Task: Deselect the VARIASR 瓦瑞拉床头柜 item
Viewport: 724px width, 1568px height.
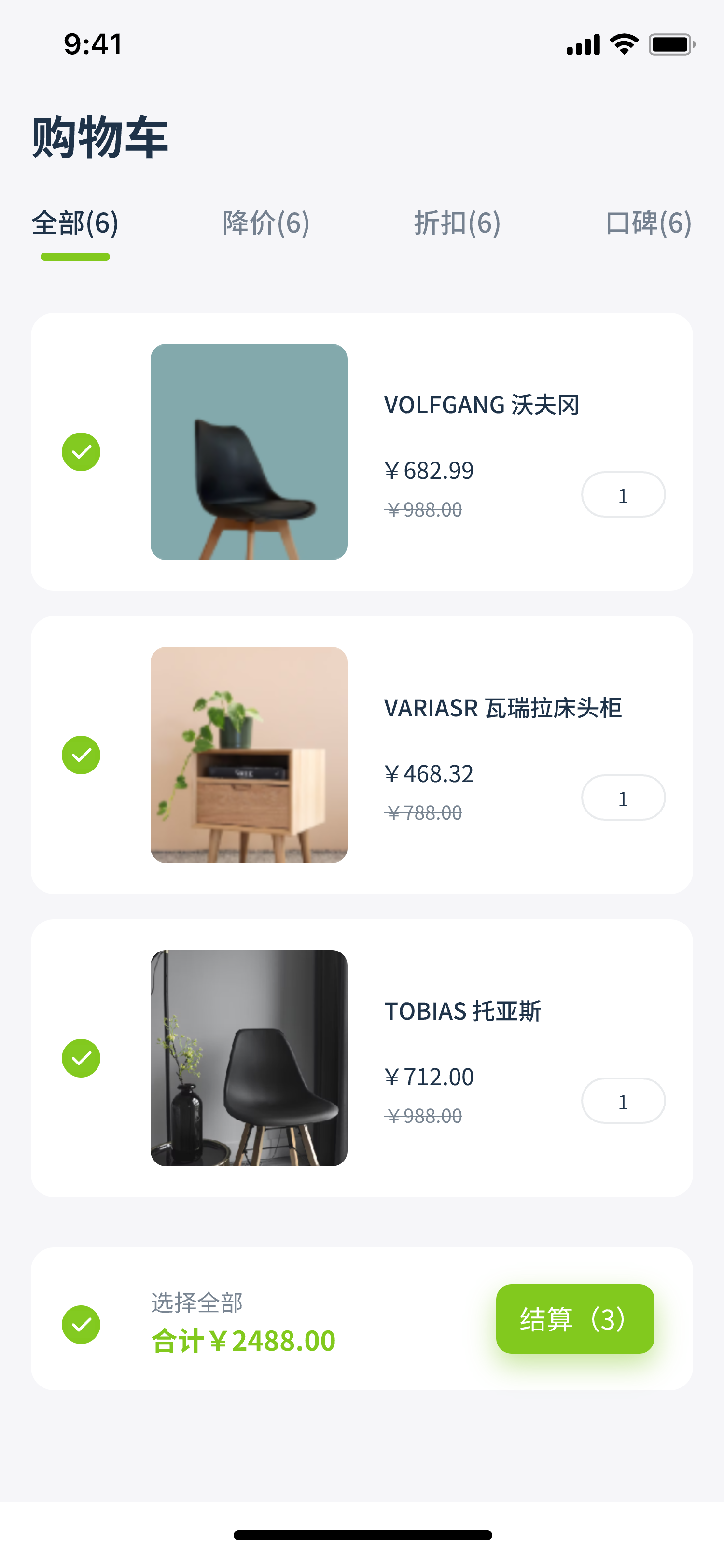Action: (81, 755)
